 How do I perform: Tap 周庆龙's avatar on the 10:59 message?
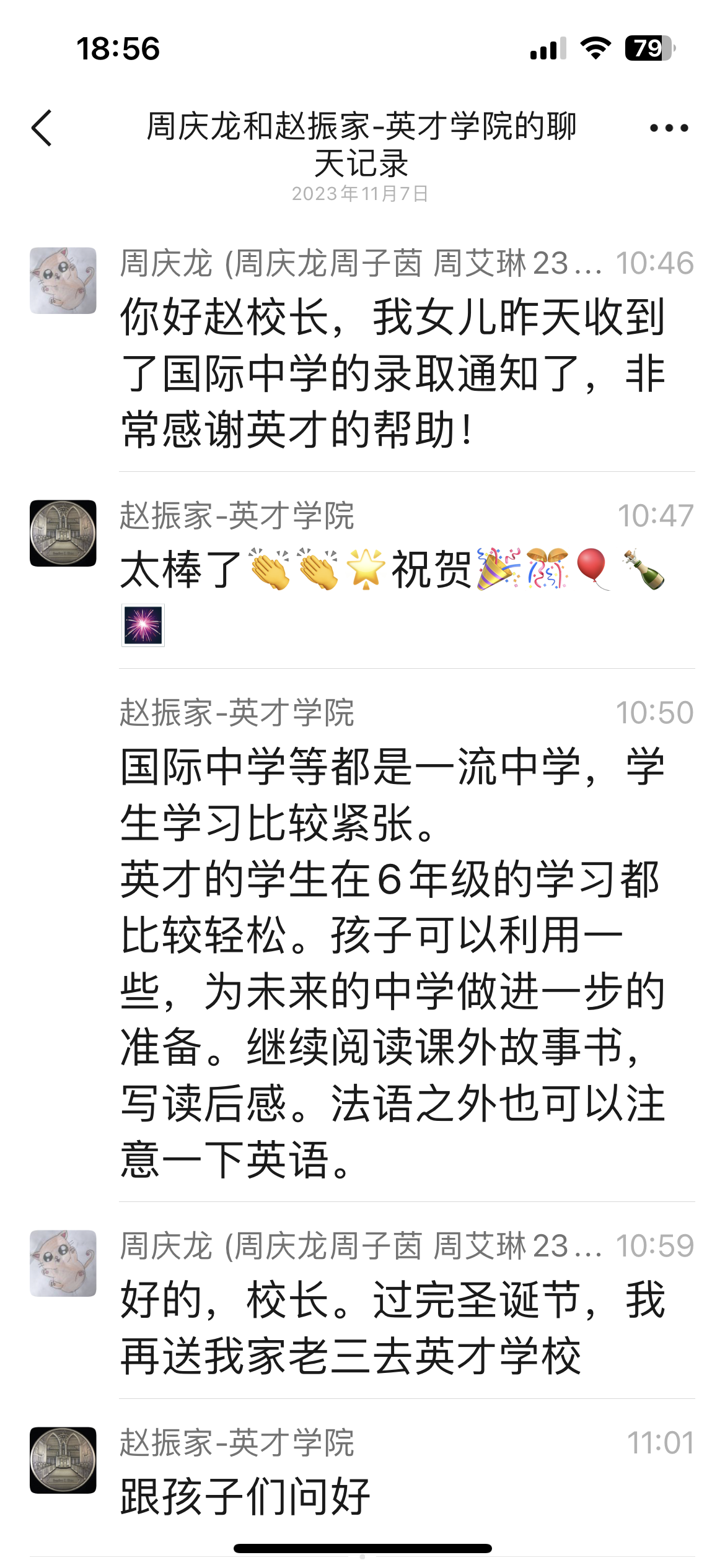(x=63, y=1263)
